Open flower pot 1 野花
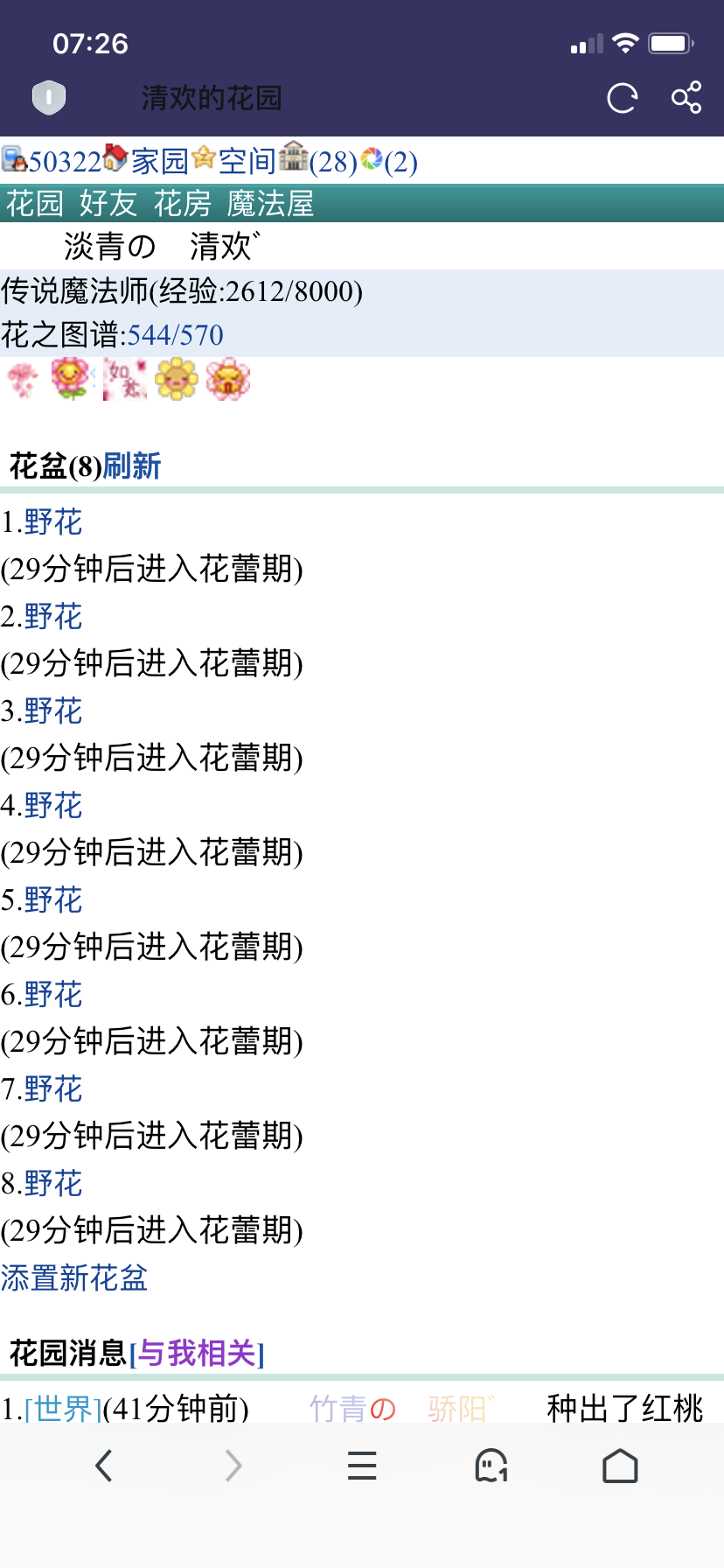Image resolution: width=724 pixels, height=1568 pixels. coord(52,522)
